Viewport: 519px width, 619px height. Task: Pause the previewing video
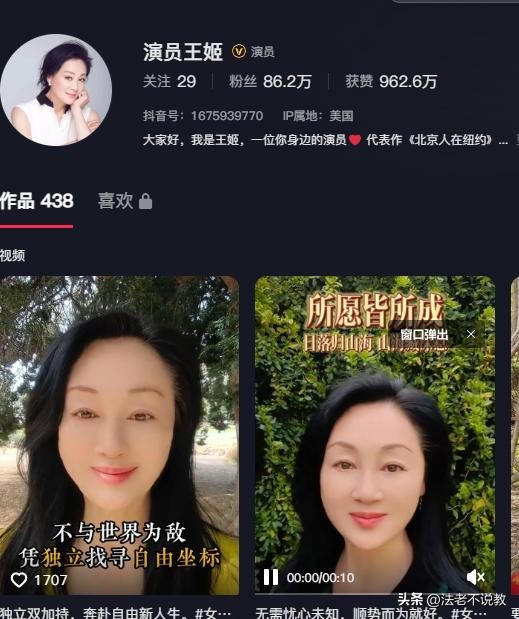(x=271, y=577)
